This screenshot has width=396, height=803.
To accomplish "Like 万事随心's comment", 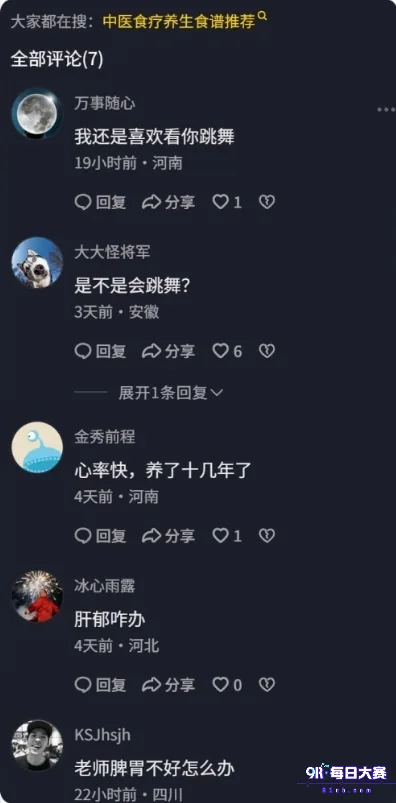I will (x=227, y=202).
